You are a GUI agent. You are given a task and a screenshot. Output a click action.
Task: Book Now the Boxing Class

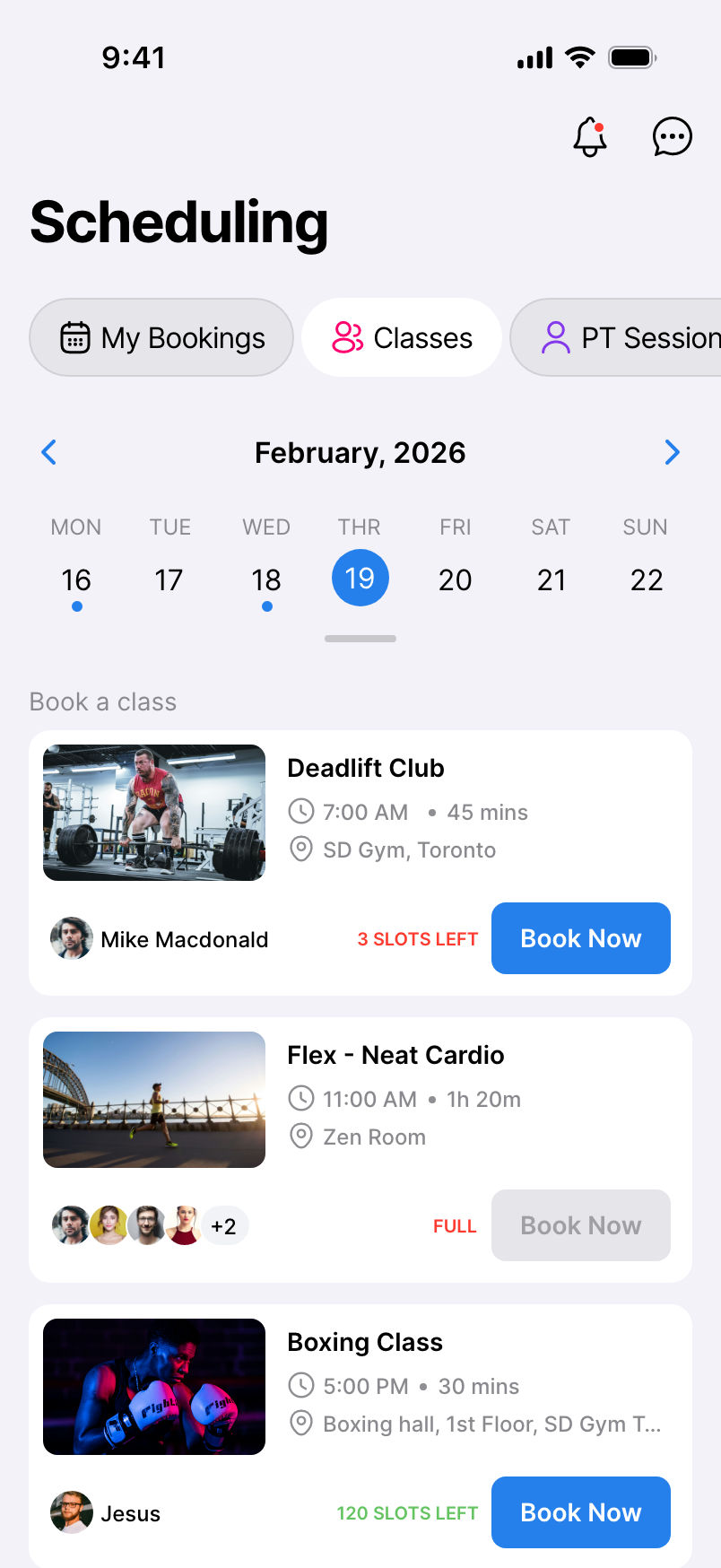click(x=580, y=1511)
